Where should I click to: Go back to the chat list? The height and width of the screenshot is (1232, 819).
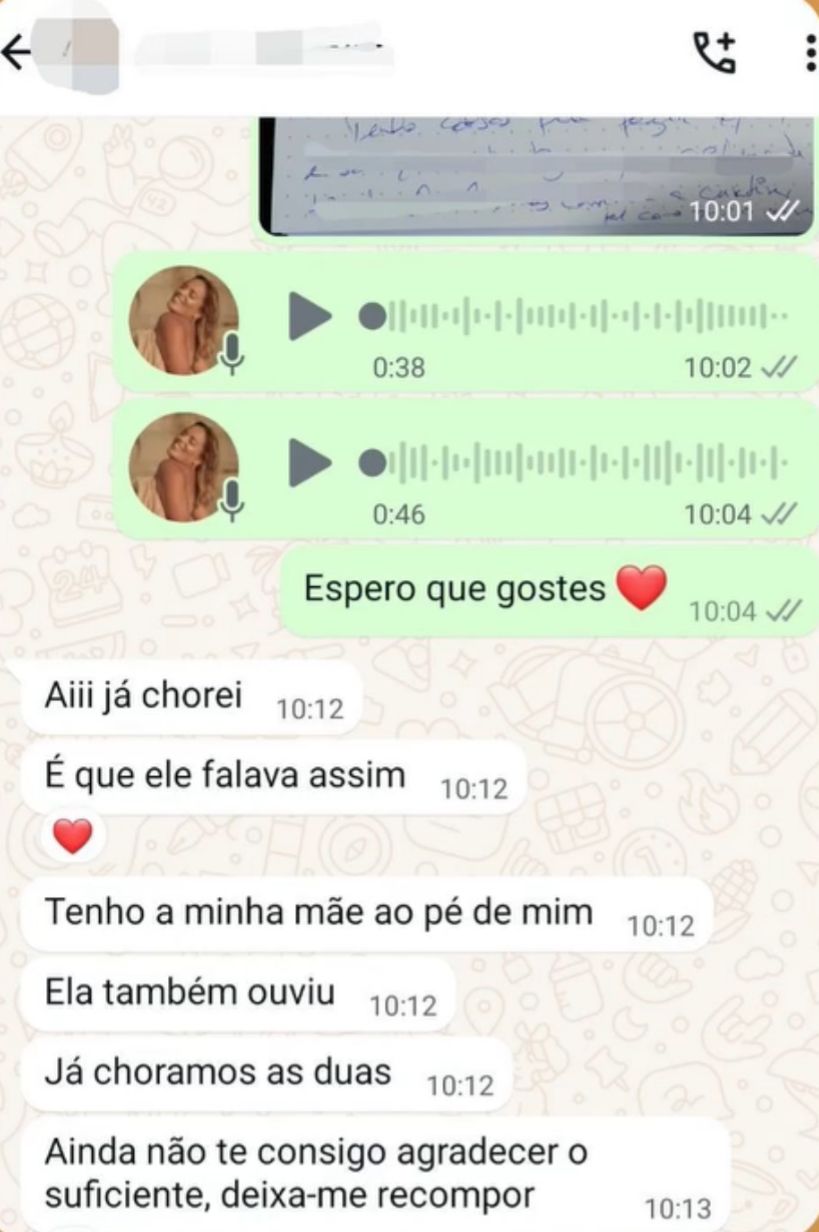click(16, 52)
